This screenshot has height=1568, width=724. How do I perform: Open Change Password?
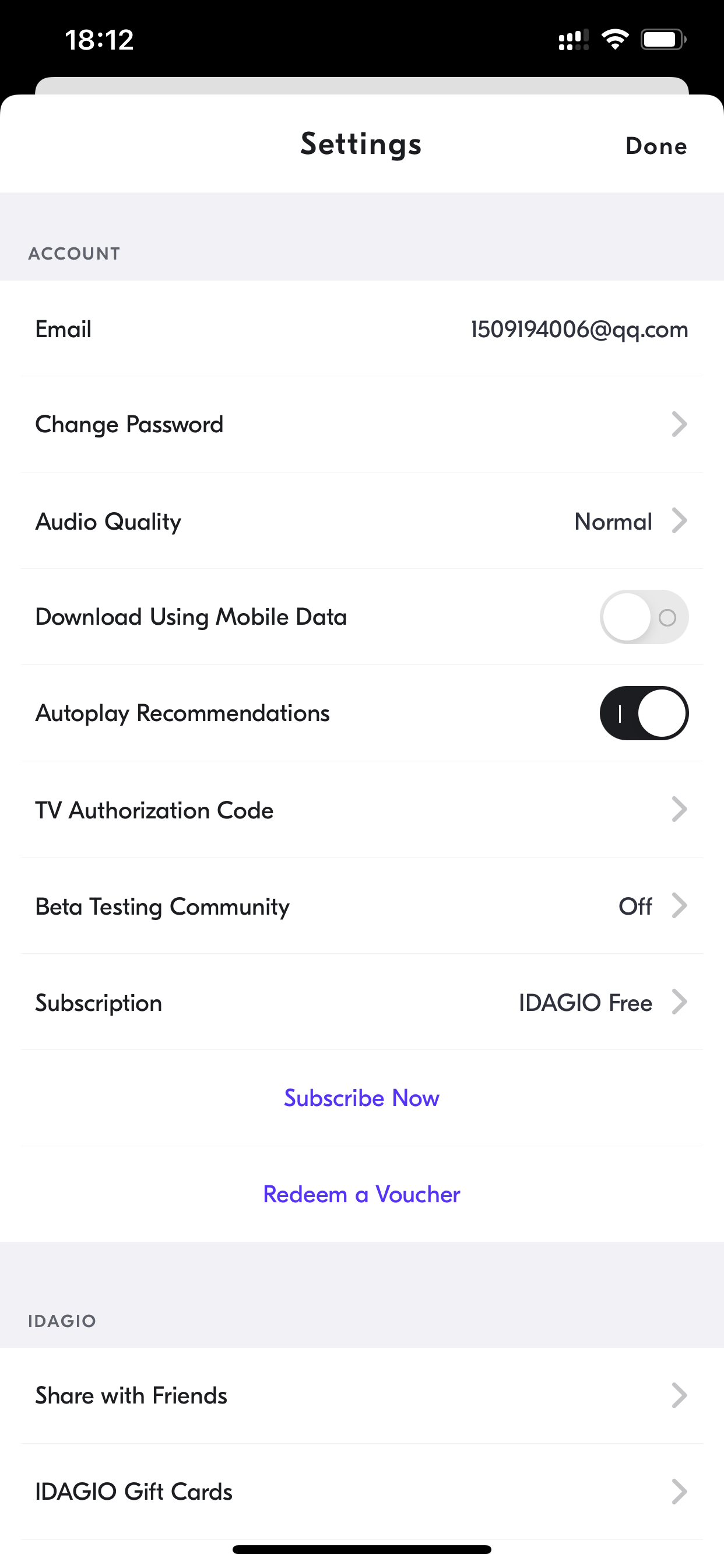pyautogui.click(x=362, y=424)
